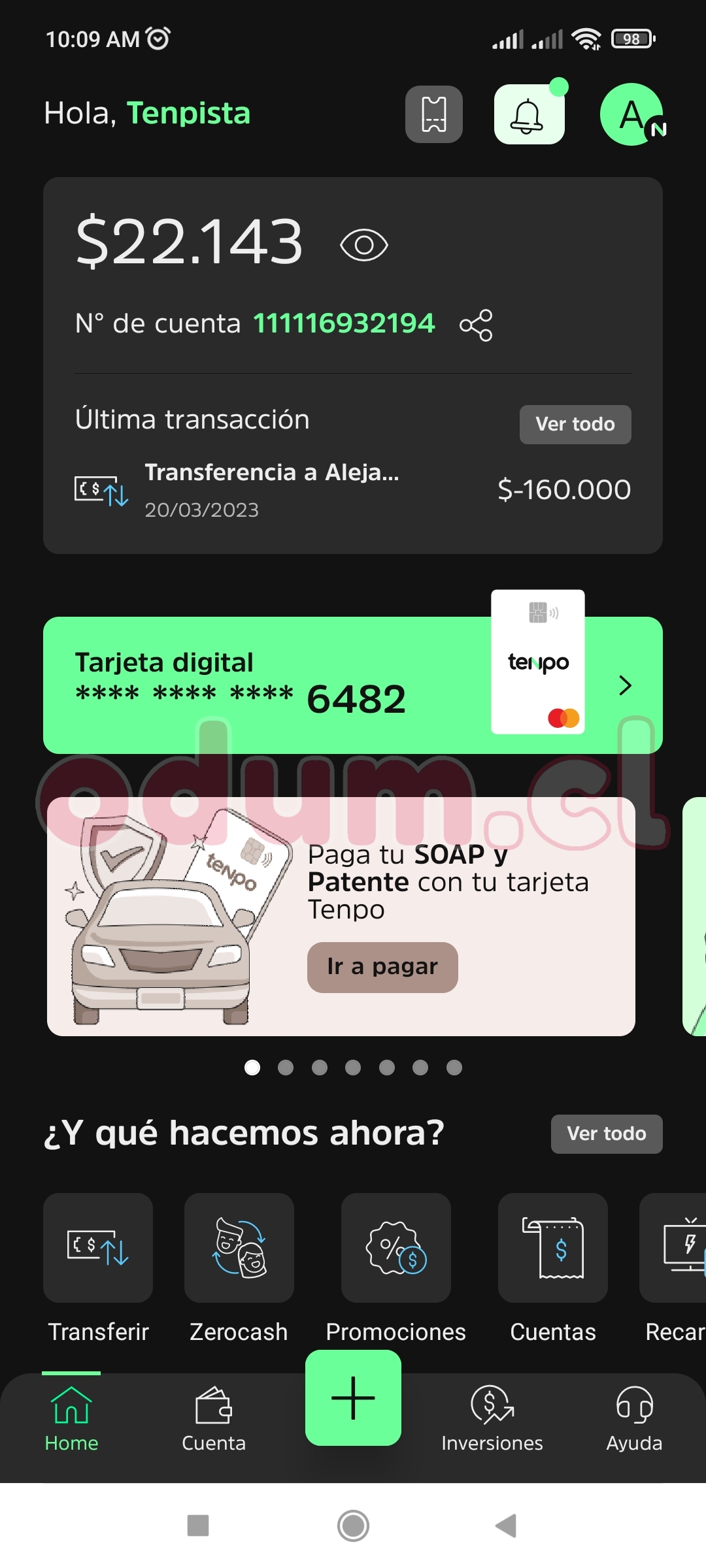This screenshot has height=1568, width=706.
Task: Switch to the Inversiones tab
Action: pos(492,1418)
